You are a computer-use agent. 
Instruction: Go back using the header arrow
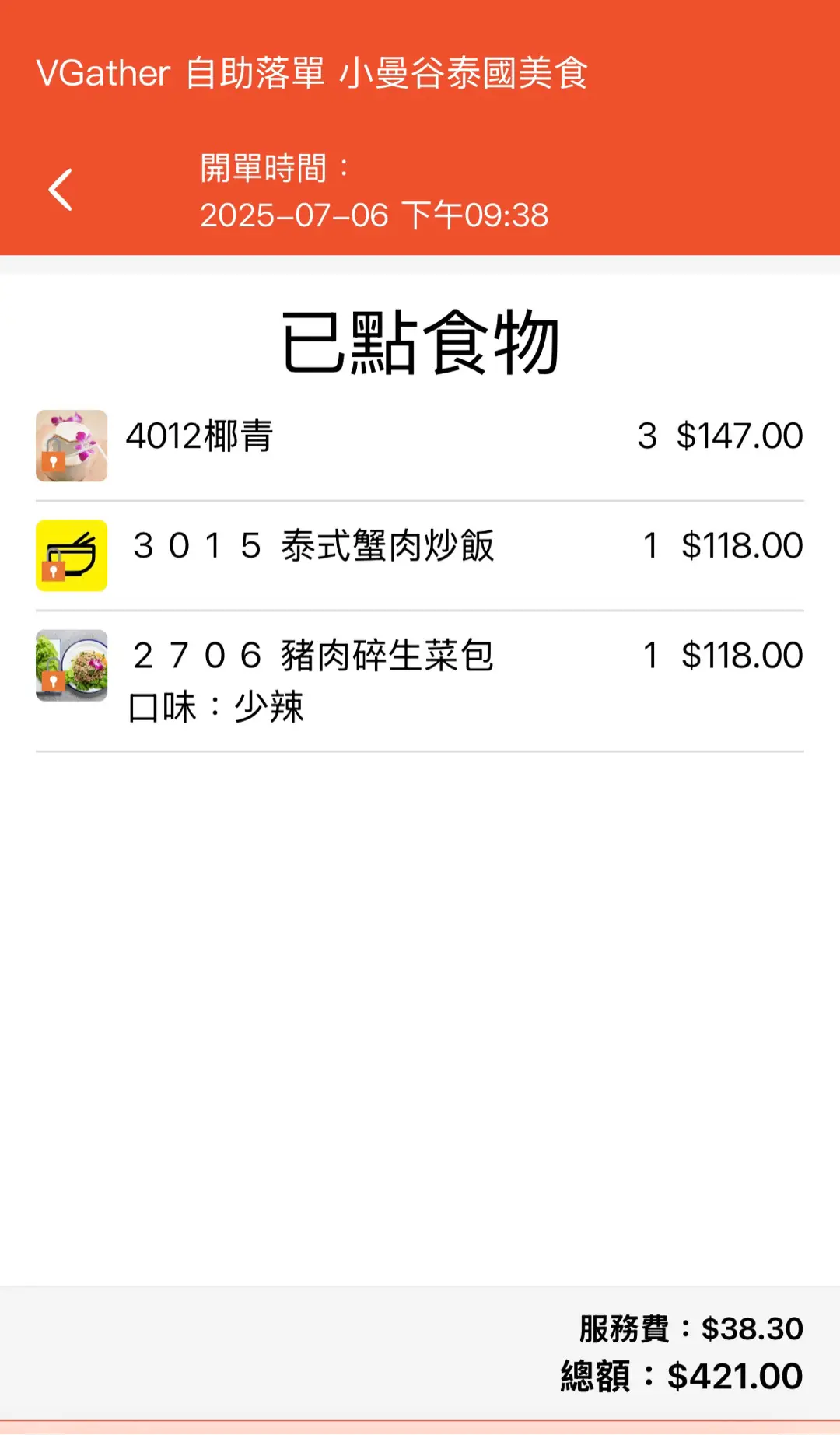coord(61,190)
